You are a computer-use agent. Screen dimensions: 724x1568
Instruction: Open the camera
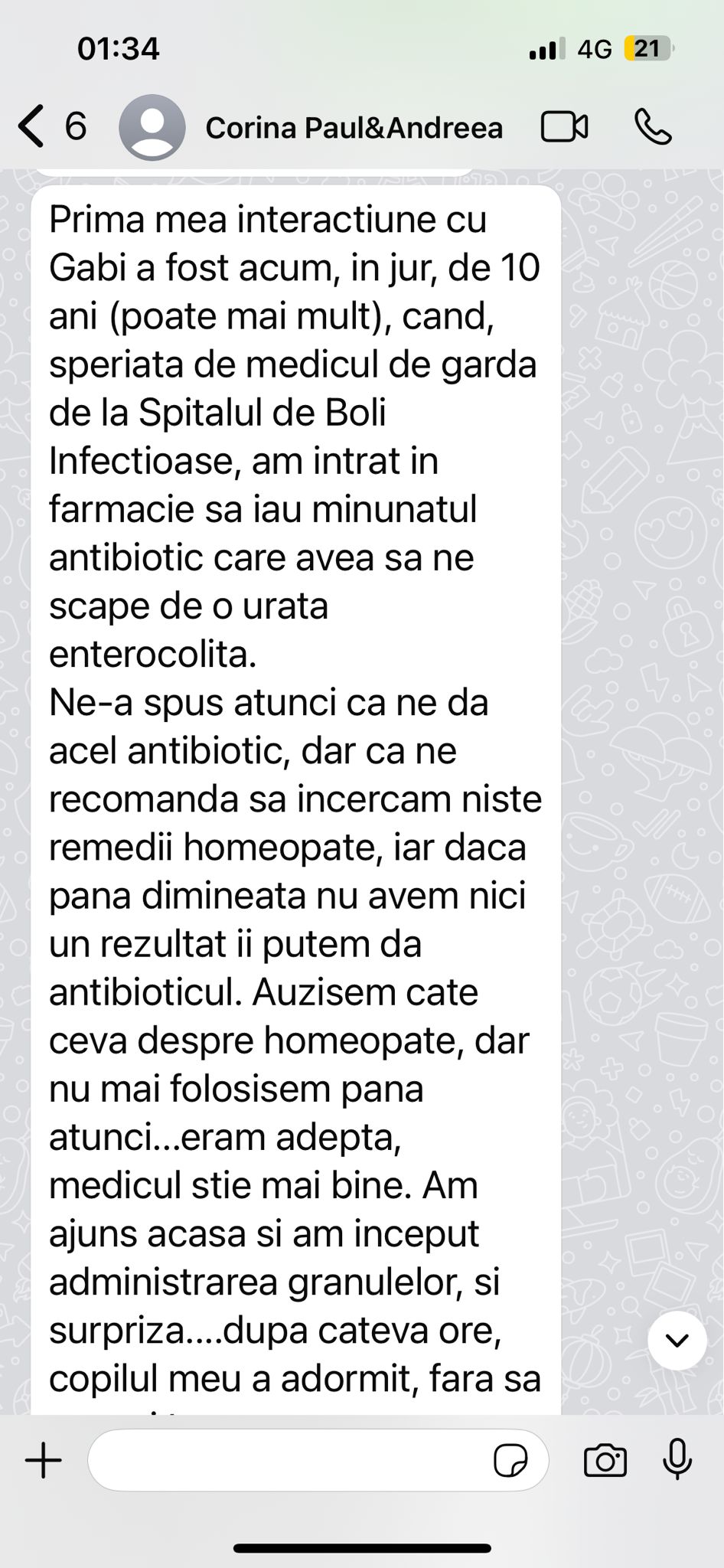pyautogui.click(x=605, y=1460)
